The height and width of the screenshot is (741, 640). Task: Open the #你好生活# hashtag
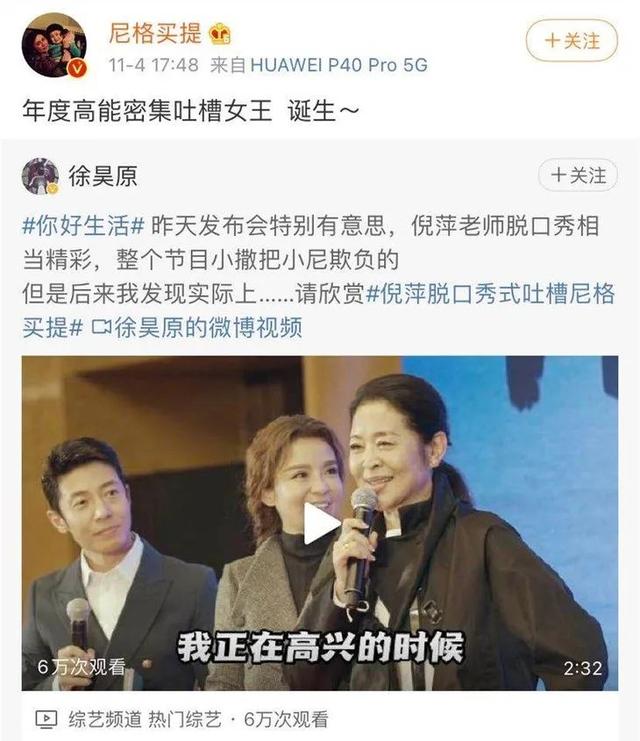click(x=83, y=222)
